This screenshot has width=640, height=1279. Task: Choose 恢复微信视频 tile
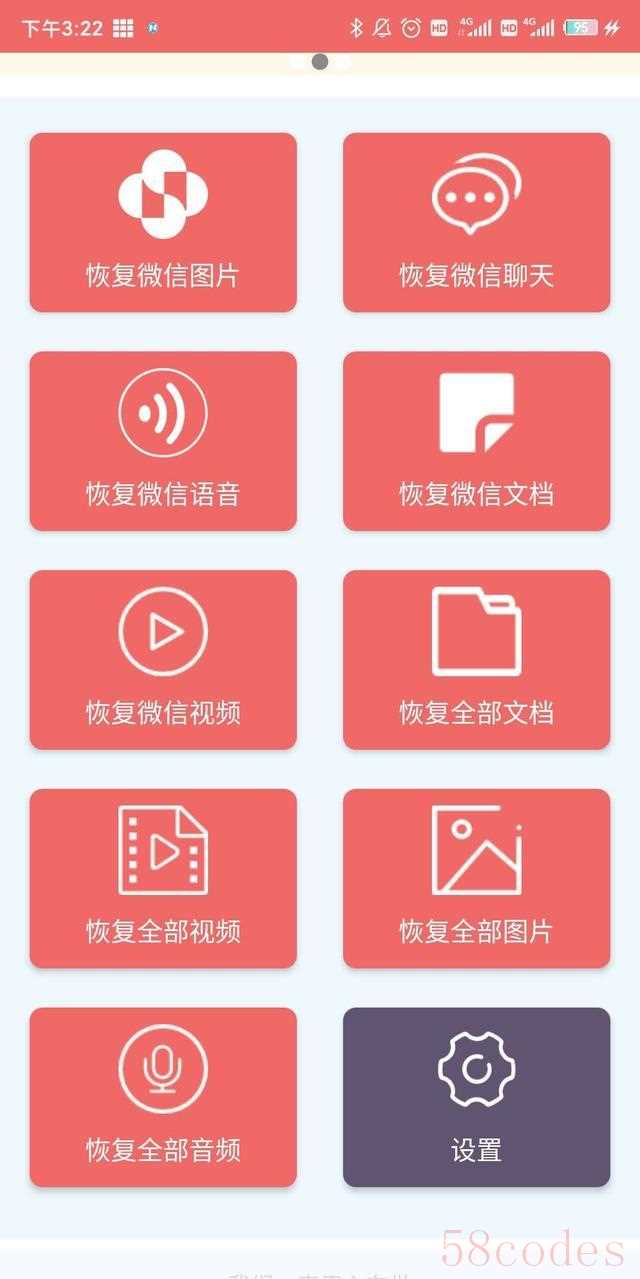pyautogui.click(x=163, y=660)
